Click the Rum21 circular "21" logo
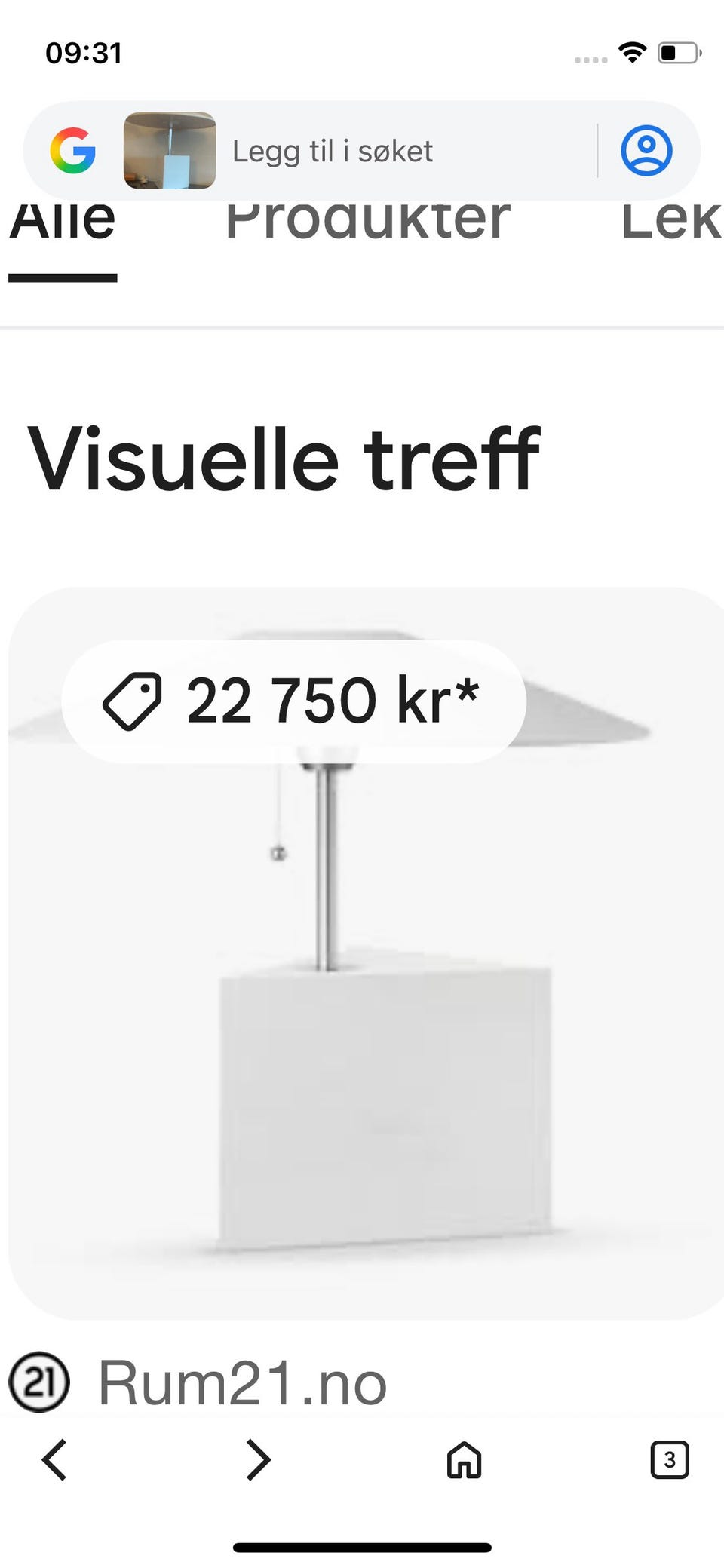 [38, 1380]
